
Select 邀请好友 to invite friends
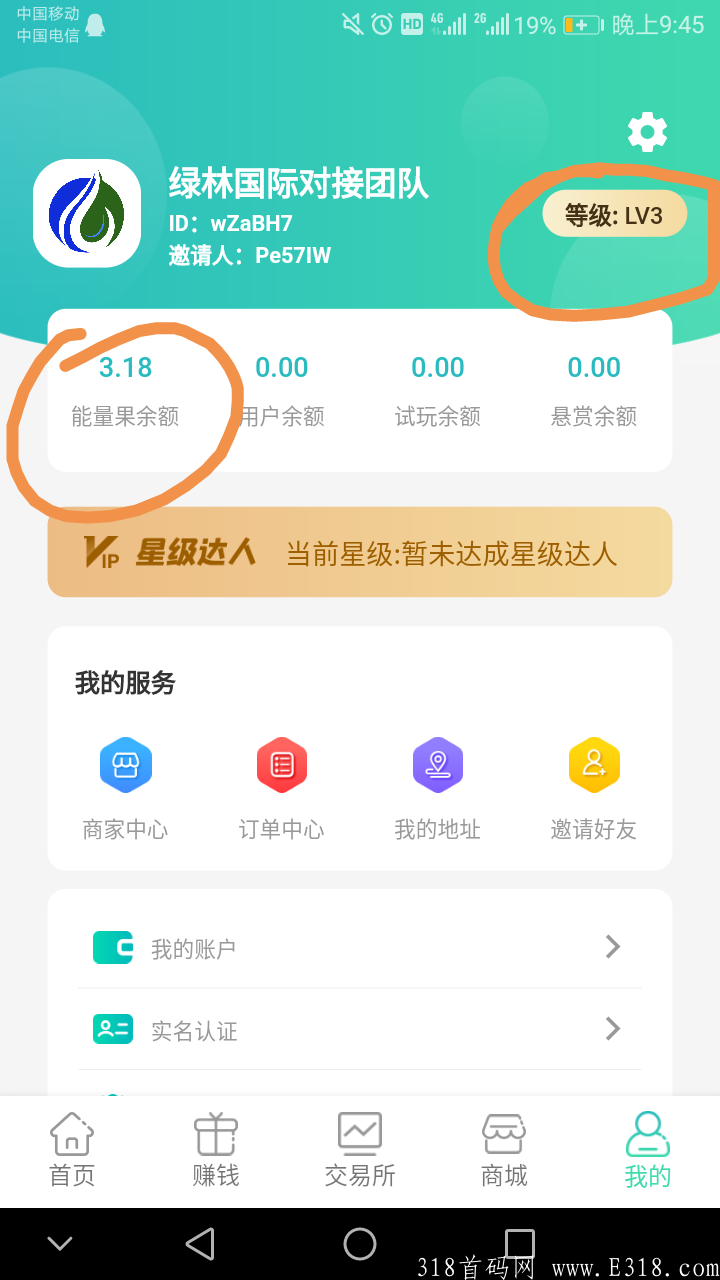593,789
